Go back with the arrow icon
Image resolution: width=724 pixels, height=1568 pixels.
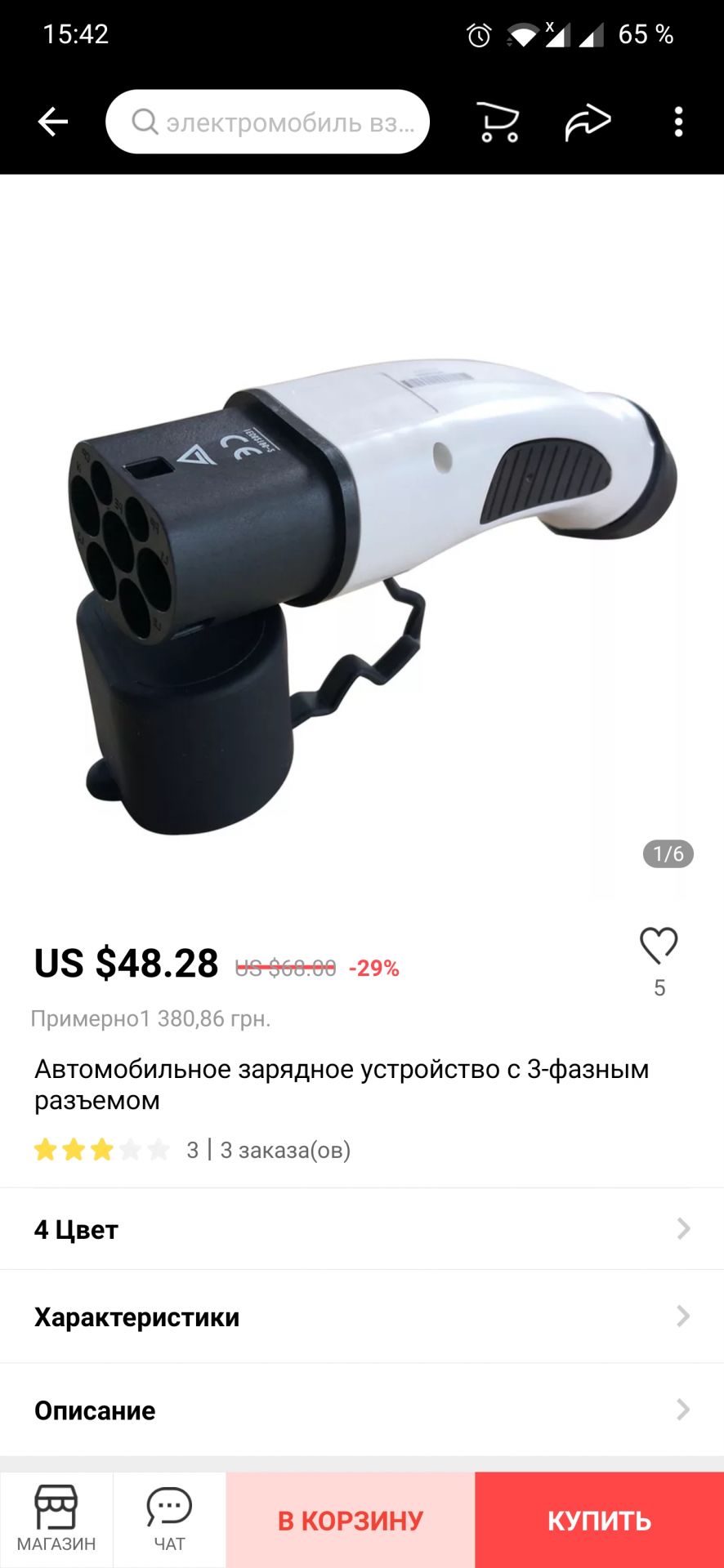(x=53, y=122)
